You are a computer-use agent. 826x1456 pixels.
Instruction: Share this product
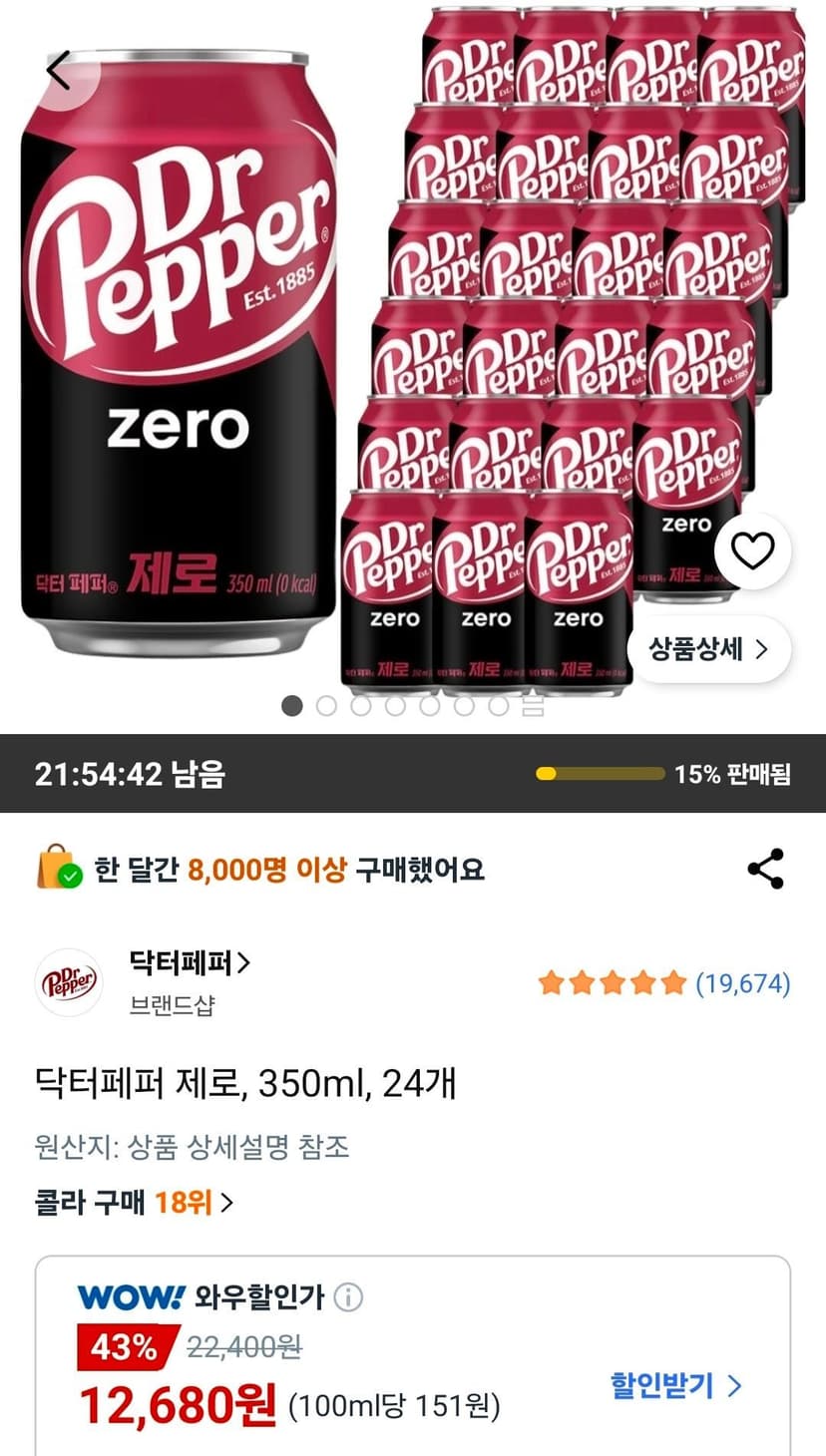(765, 869)
